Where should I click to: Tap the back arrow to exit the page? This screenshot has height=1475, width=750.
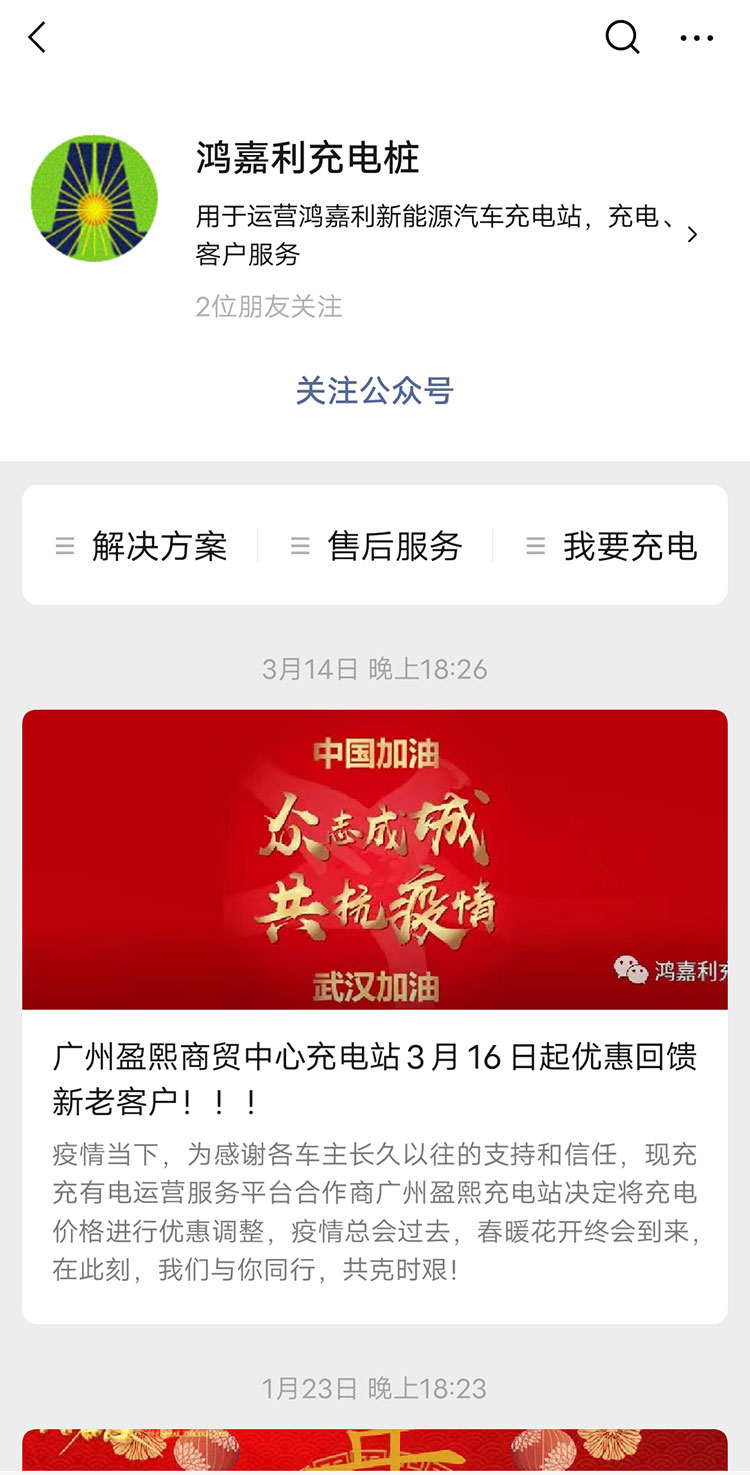coord(36,38)
